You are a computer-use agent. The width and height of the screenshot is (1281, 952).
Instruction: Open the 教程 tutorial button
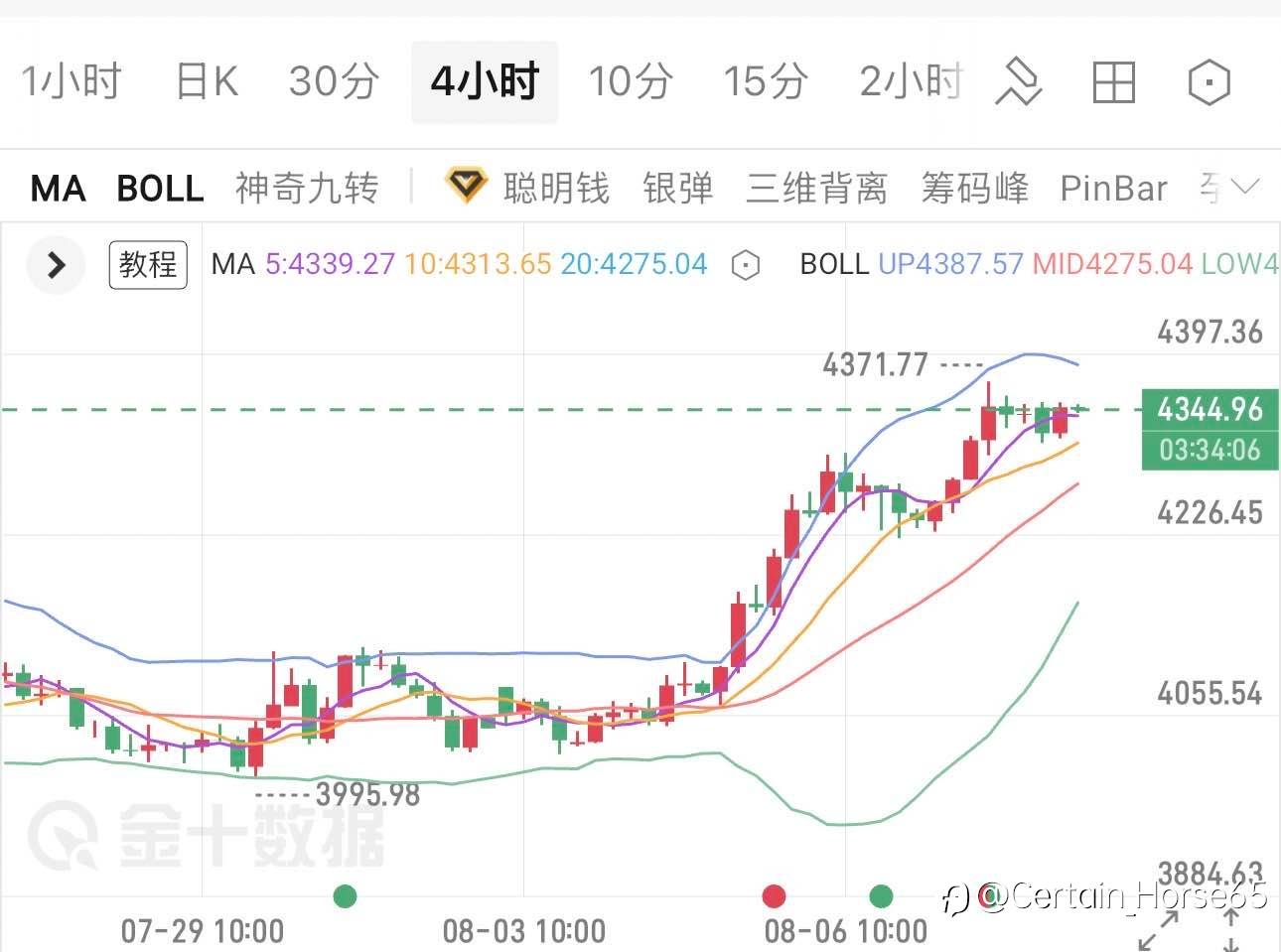pyautogui.click(x=148, y=264)
